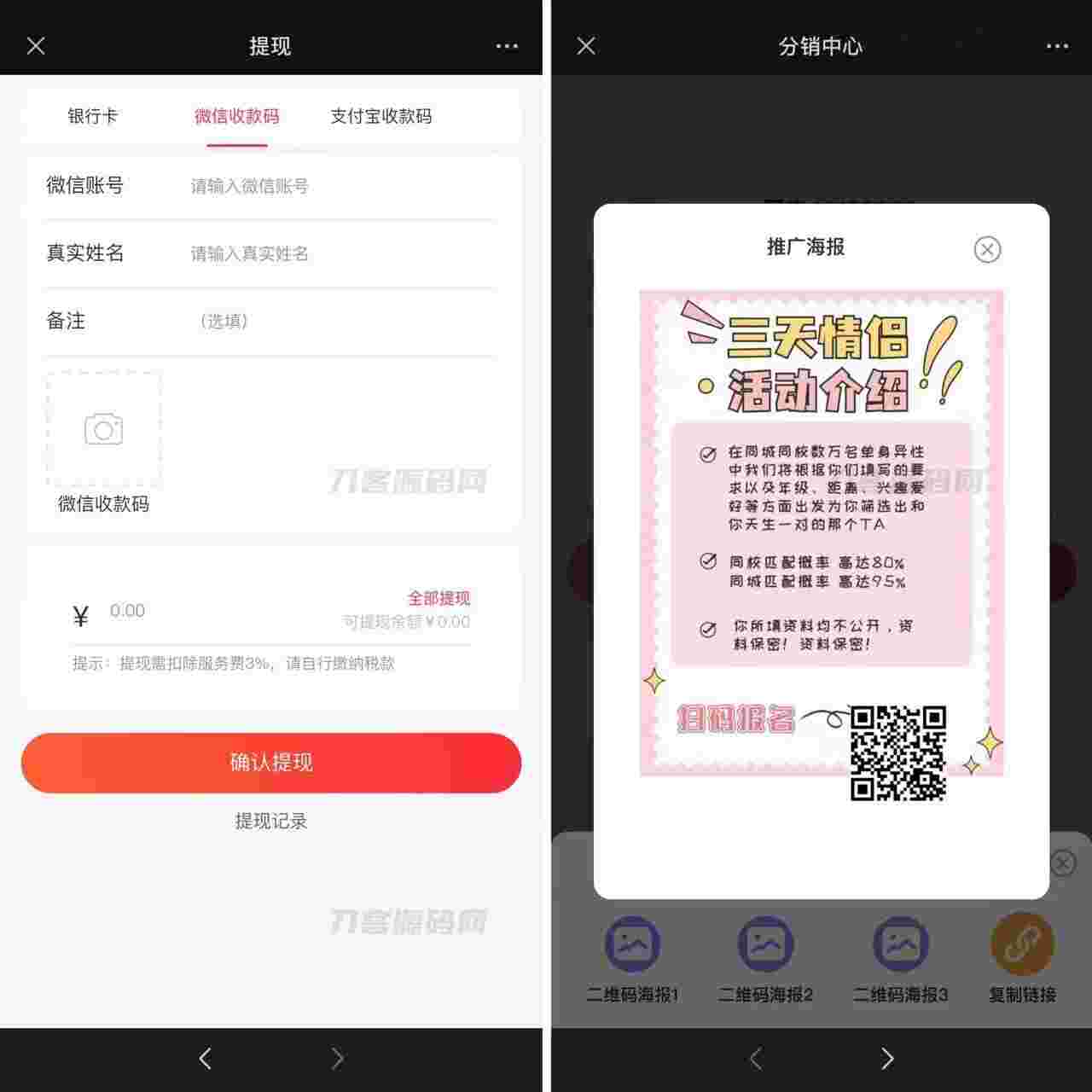This screenshot has width=1092, height=1092.
Task: Switch to the 支付宝收款码 tab
Action: click(x=380, y=116)
